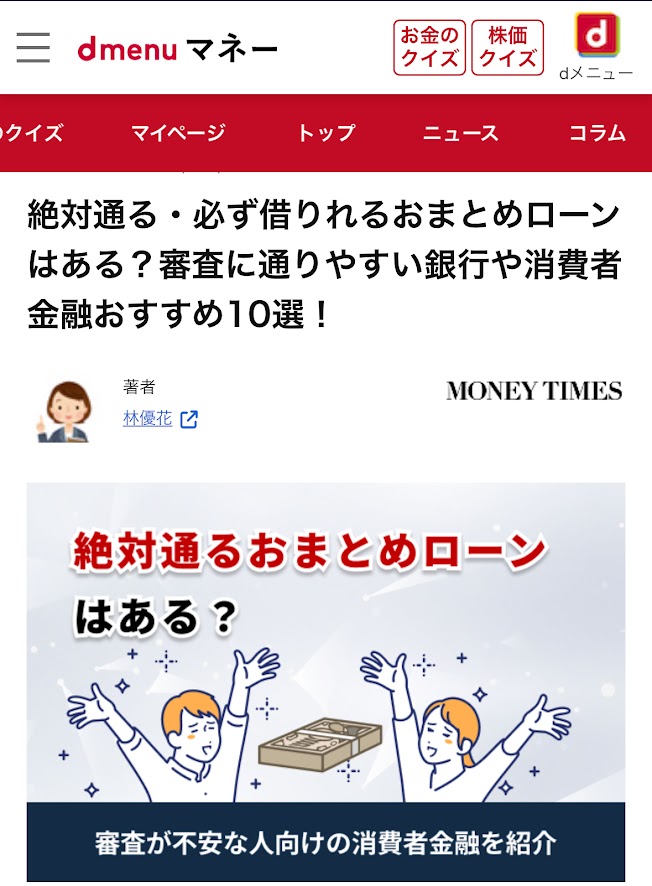
Task: Go to the dmenu マネー home logo
Action: click(177, 48)
